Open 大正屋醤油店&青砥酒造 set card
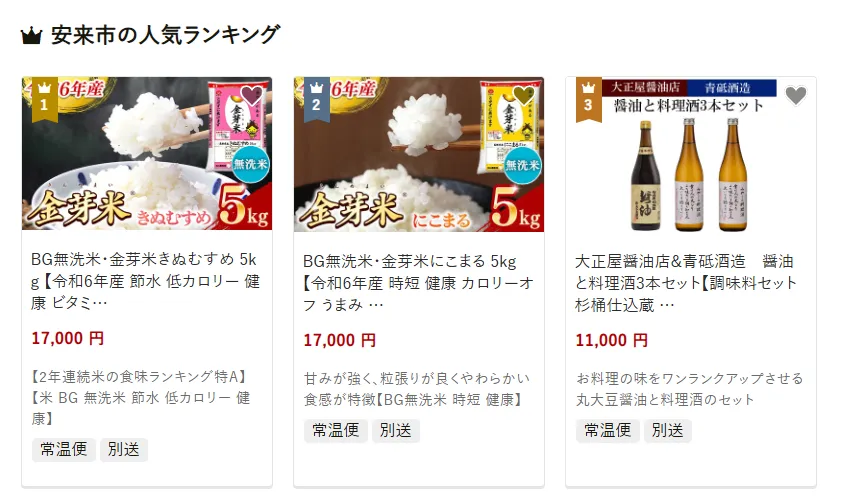This screenshot has width=851, height=499. (x=690, y=280)
